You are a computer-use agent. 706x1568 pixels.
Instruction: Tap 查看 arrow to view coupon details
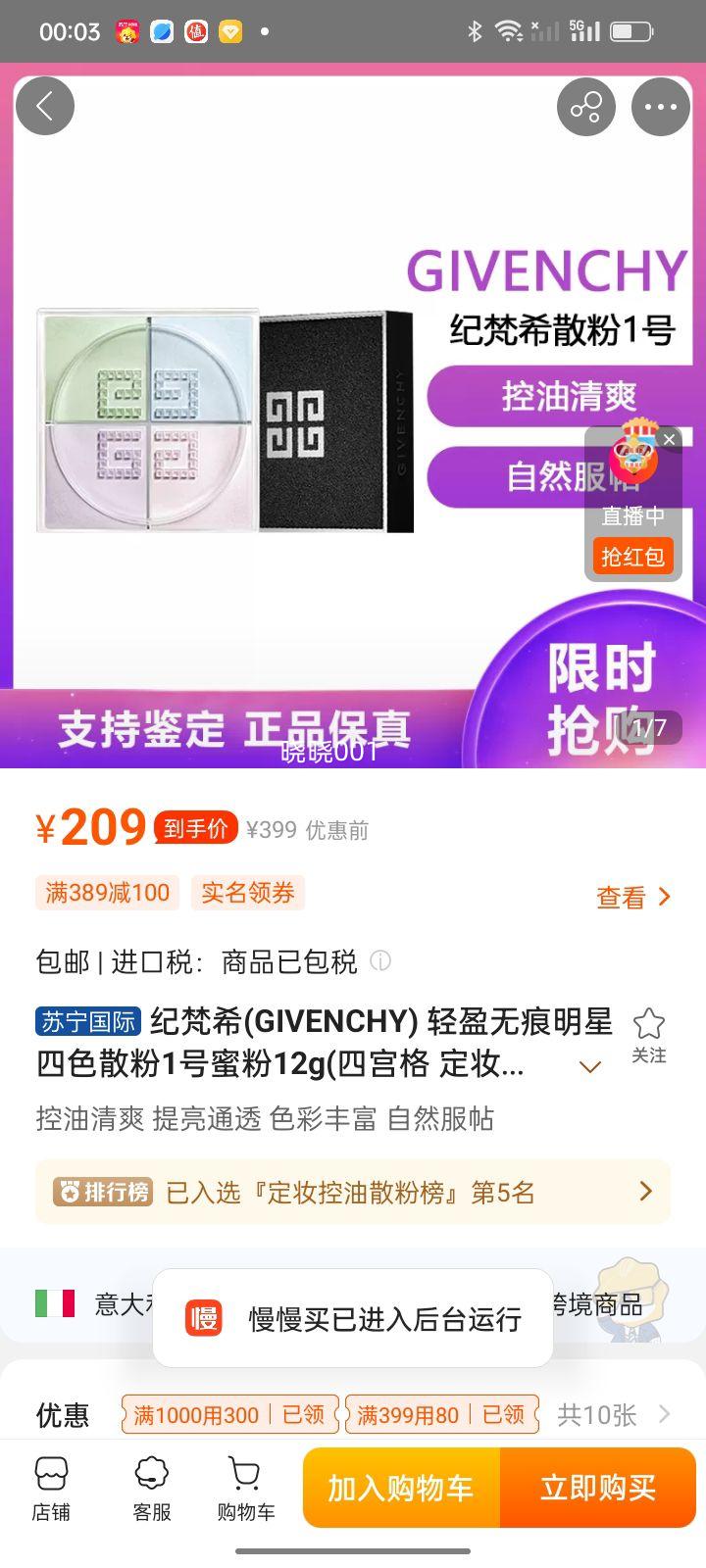click(x=633, y=897)
